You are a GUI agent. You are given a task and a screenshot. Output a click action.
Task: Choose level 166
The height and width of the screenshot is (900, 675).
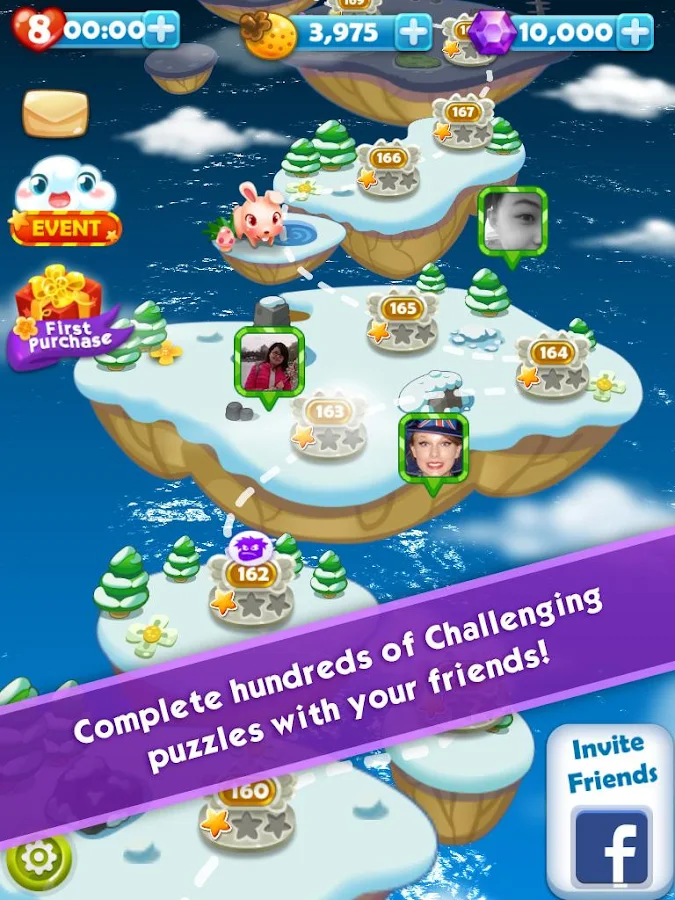tap(389, 166)
